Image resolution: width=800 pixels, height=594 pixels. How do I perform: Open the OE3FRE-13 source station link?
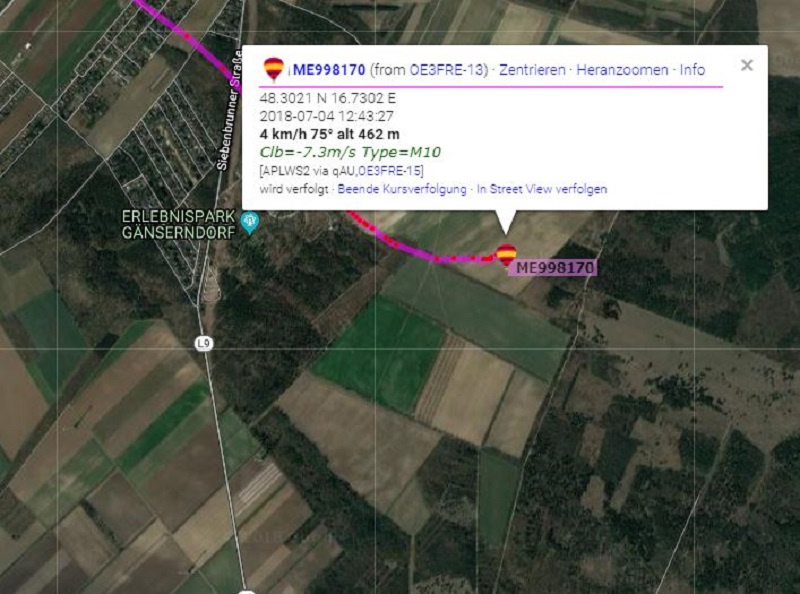pos(447,70)
